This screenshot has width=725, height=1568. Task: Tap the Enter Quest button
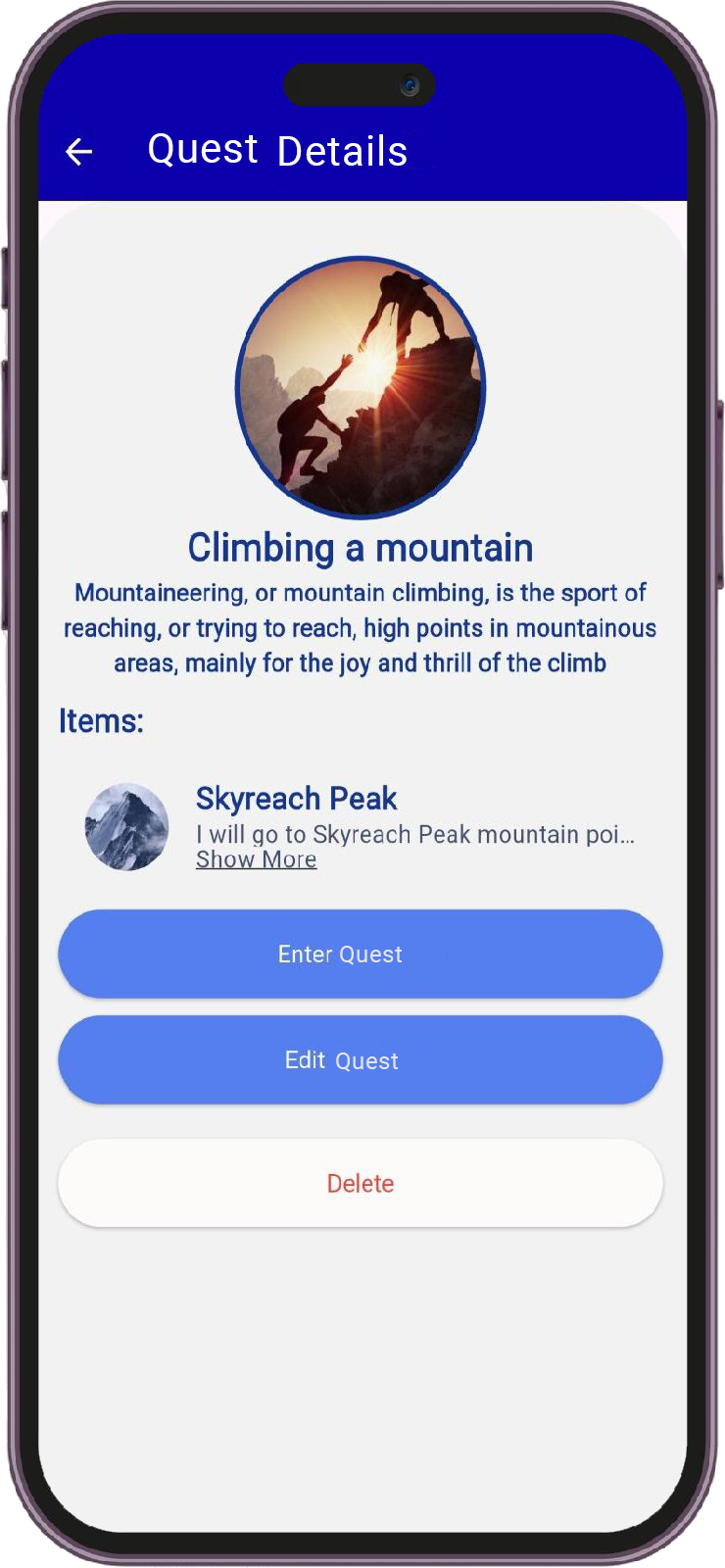click(360, 954)
